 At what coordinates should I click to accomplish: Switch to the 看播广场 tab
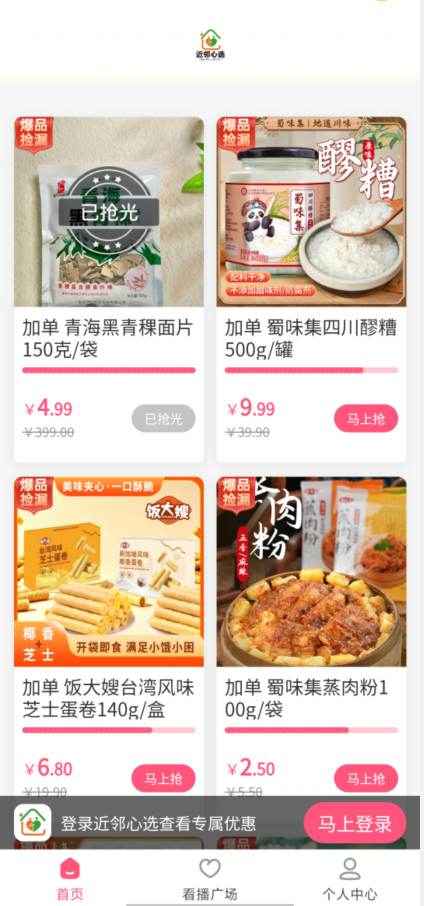pos(210,879)
